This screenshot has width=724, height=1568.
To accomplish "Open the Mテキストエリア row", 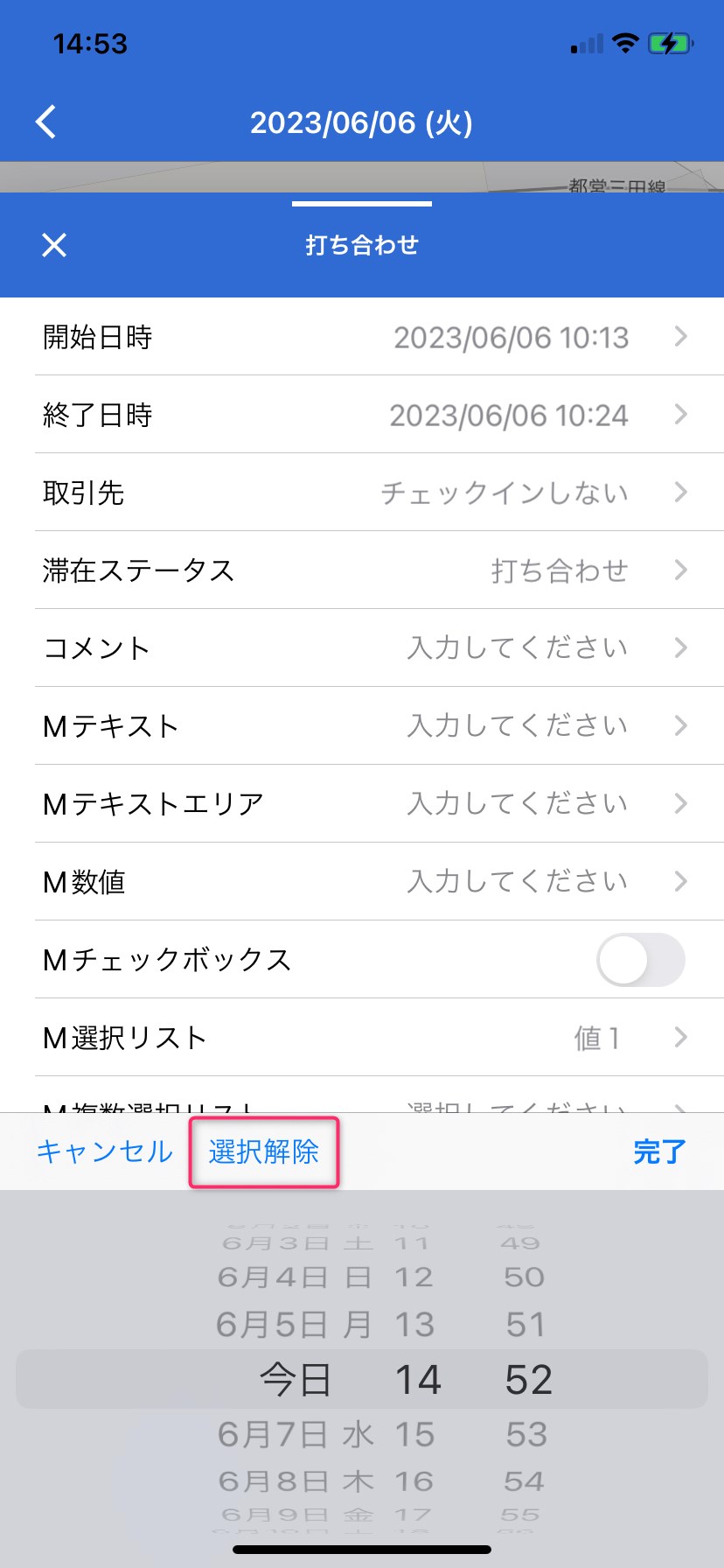I will click(x=362, y=804).
